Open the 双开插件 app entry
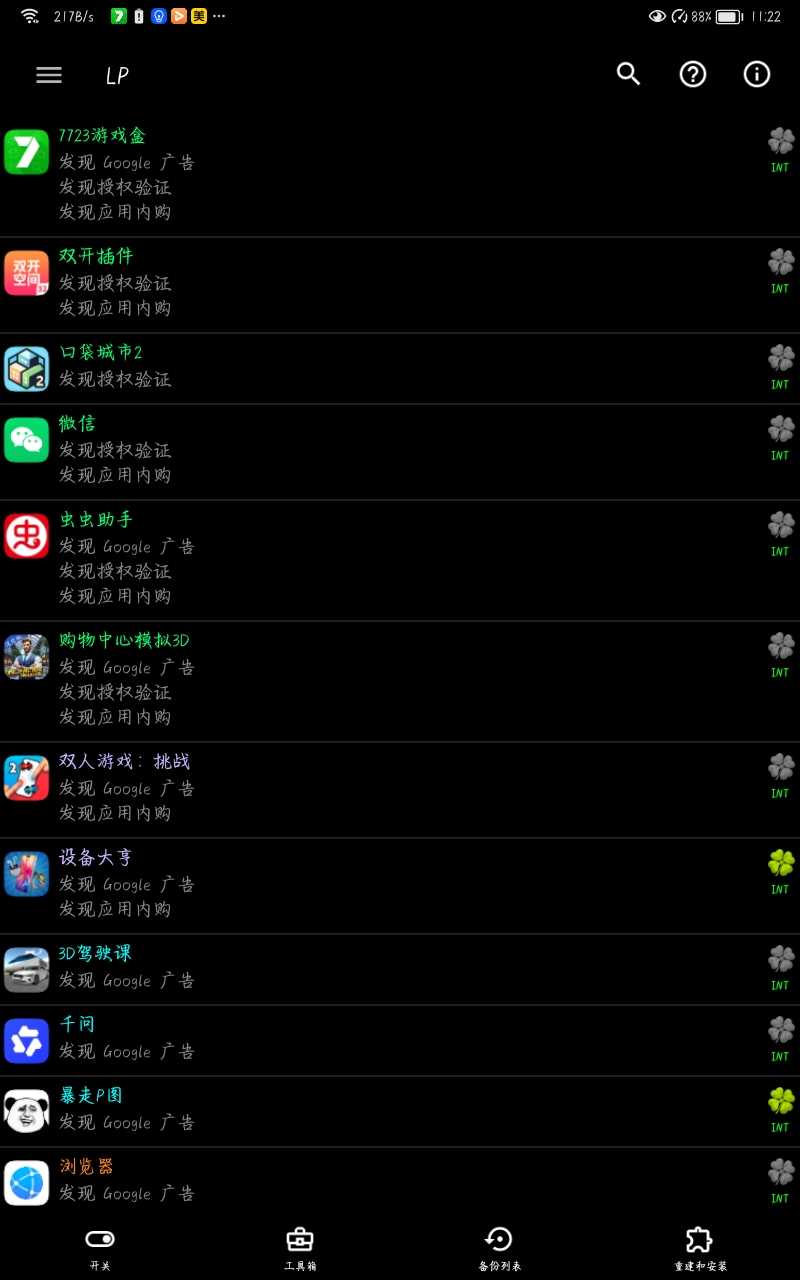Image resolution: width=800 pixels, height=1280 pixels. [x=300, y=282]
